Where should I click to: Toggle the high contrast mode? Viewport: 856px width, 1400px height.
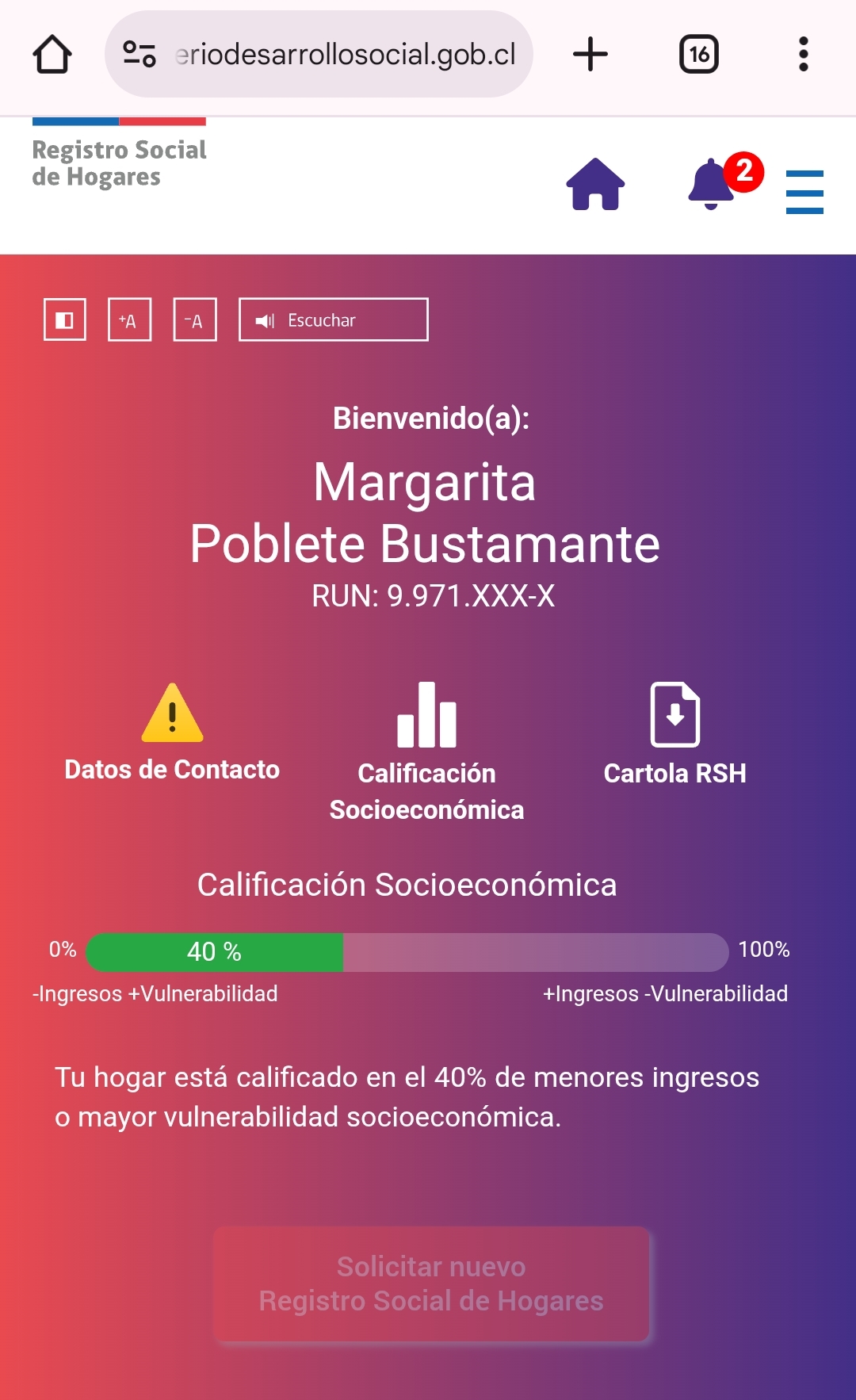click(x=65, y=319)
